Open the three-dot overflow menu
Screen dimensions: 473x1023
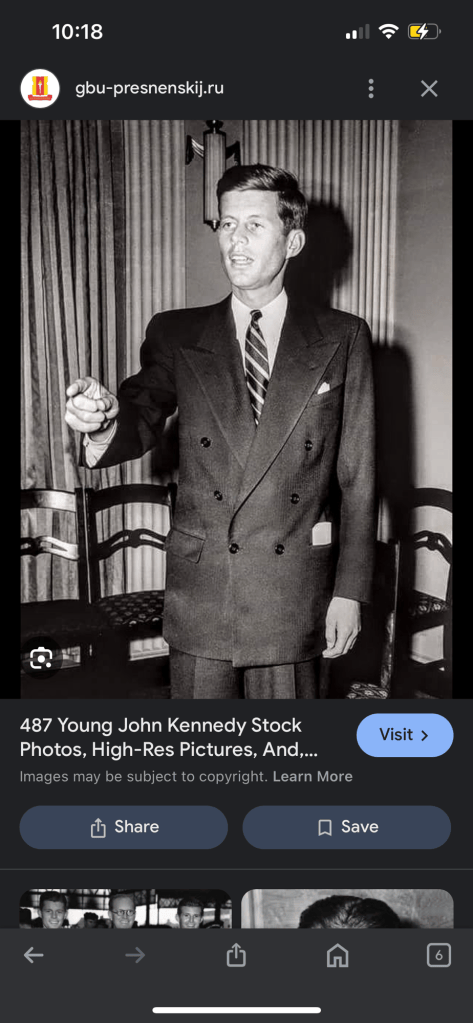(371, 89)
